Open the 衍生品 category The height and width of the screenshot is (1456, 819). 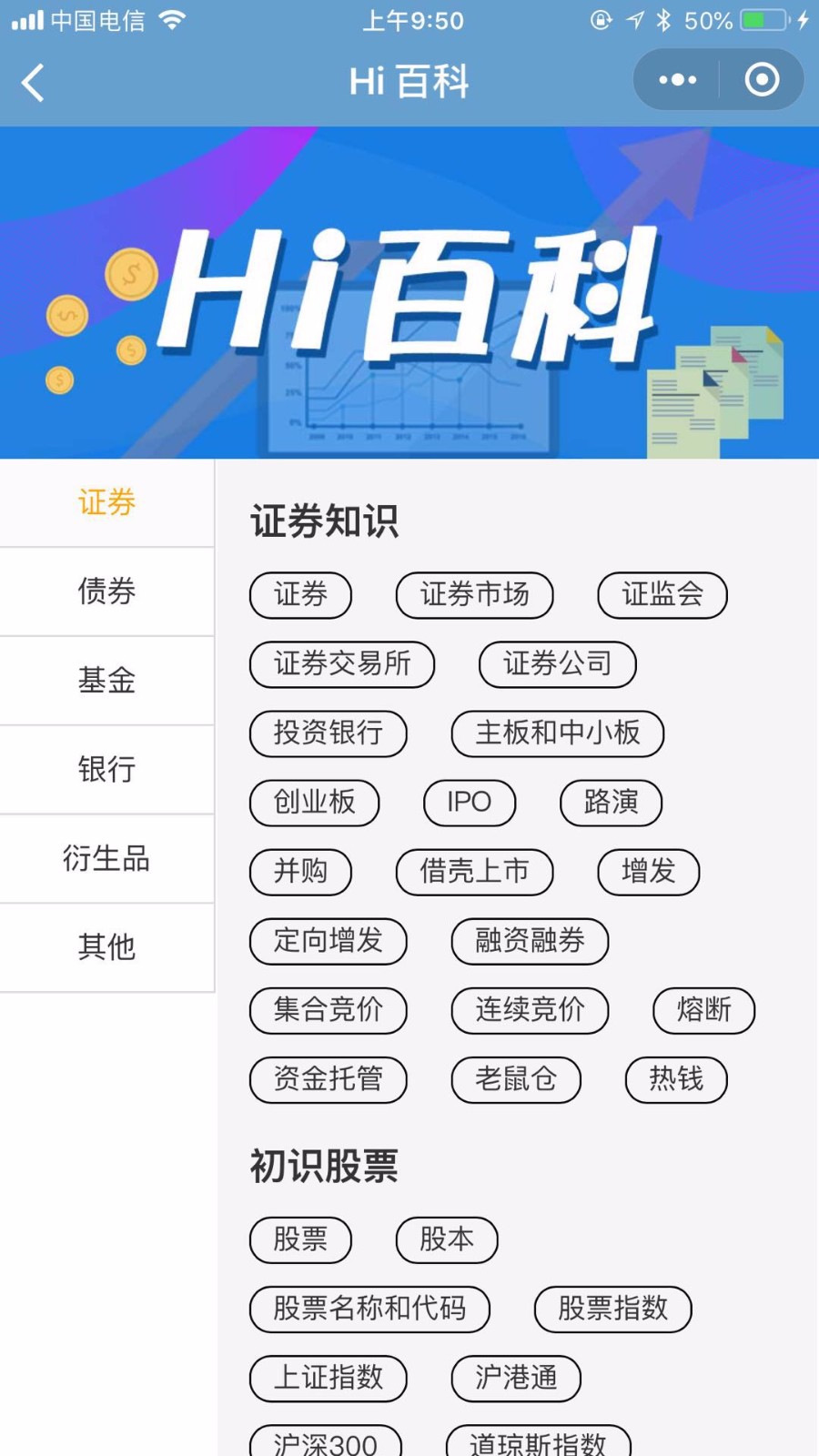point(106,859)
